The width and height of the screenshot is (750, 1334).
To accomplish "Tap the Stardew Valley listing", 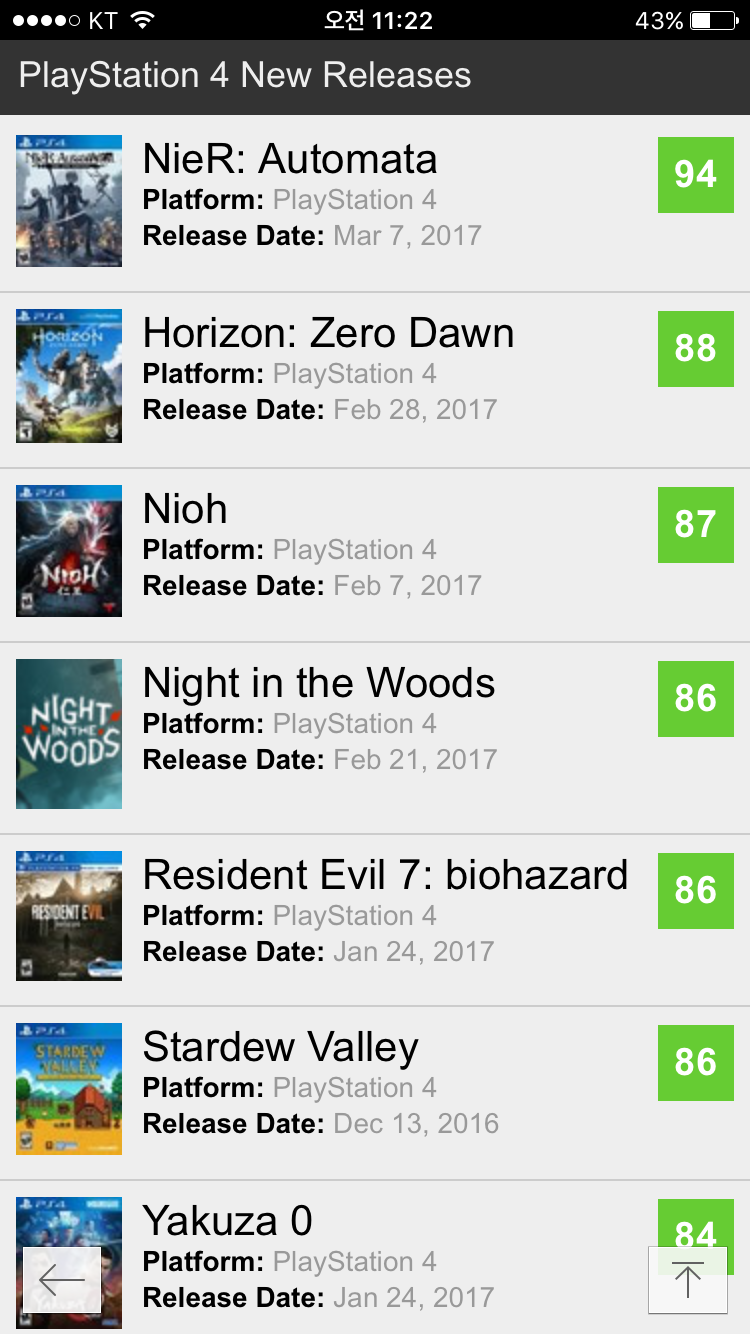I will click(x=280, y=1048).
